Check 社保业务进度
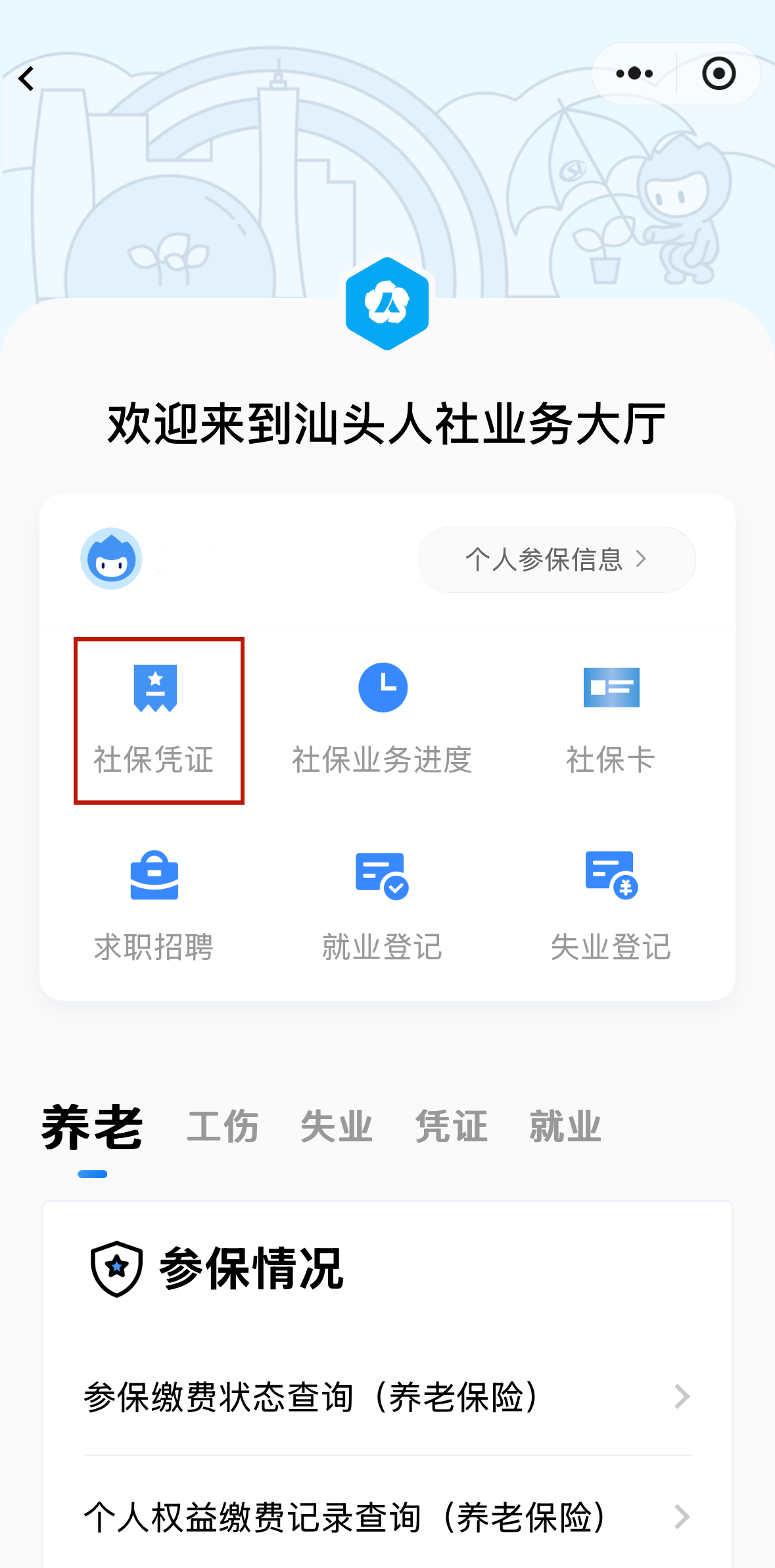The height and width of the screenshot is (1568, 775). [383, 719]
